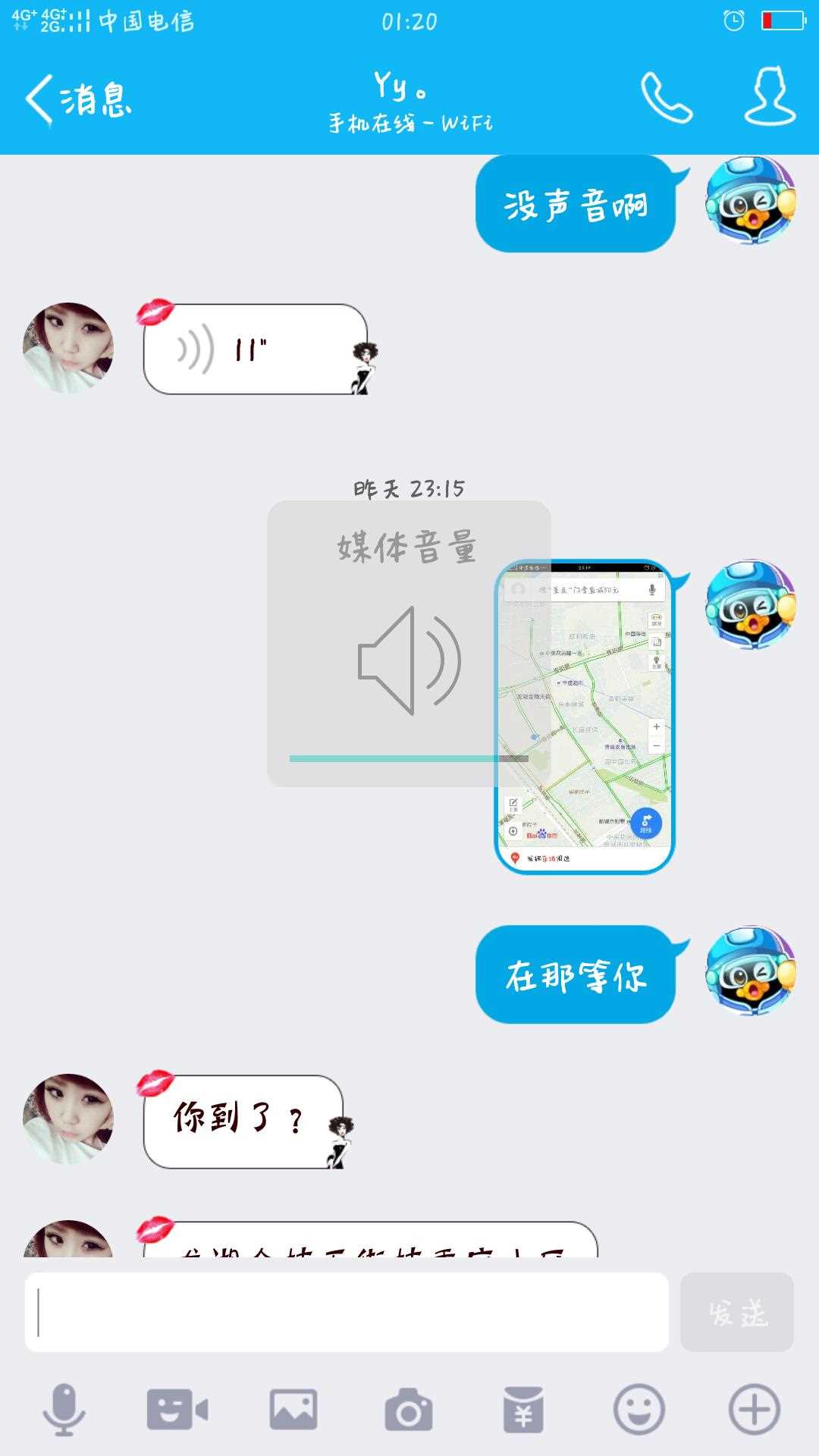The height and width of the screenshot is (1456, 819).
Task: Start a voice call with Yy。
Action: (x=666, y=97)
